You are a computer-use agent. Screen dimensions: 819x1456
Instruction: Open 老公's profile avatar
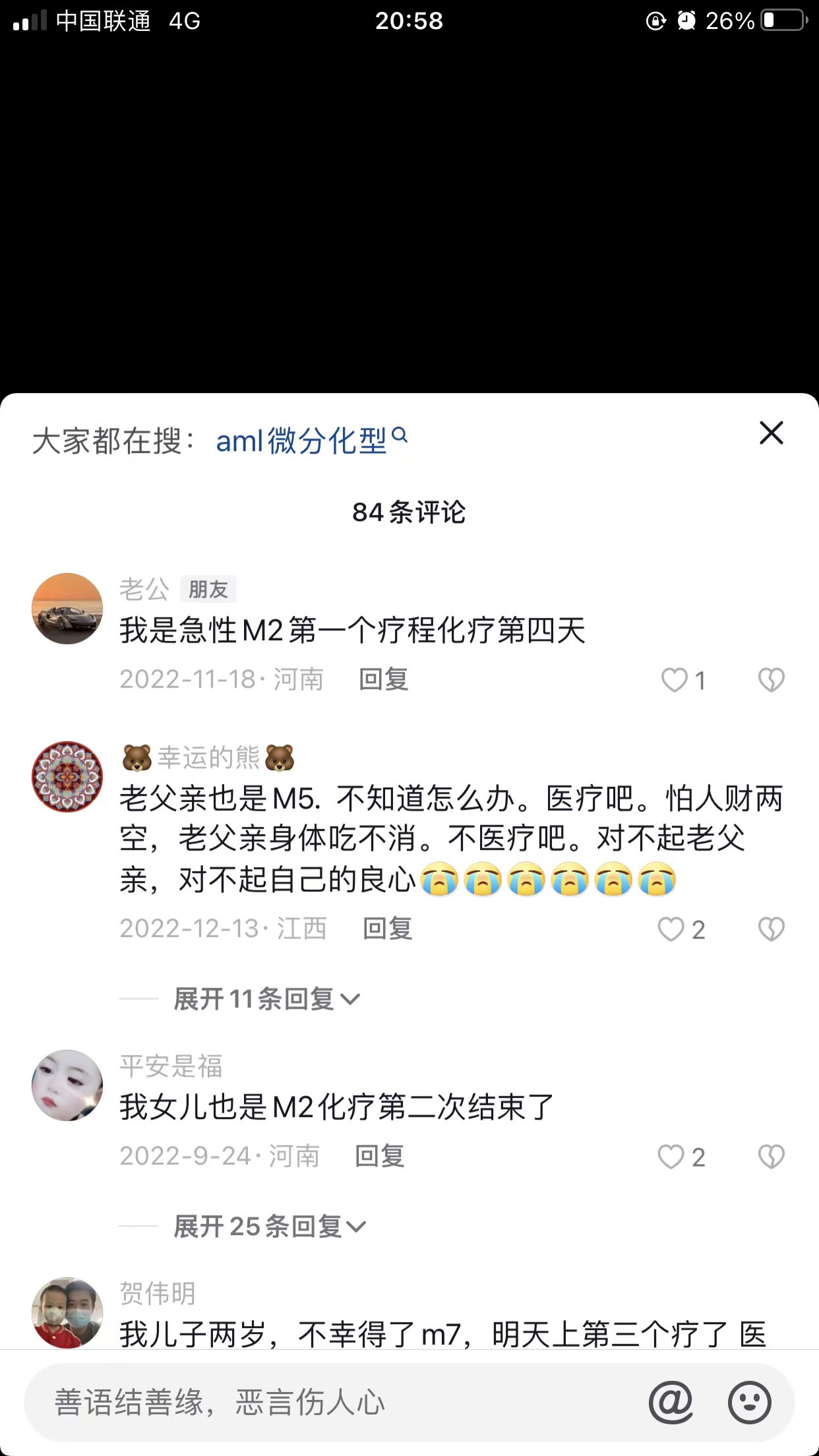67,608
